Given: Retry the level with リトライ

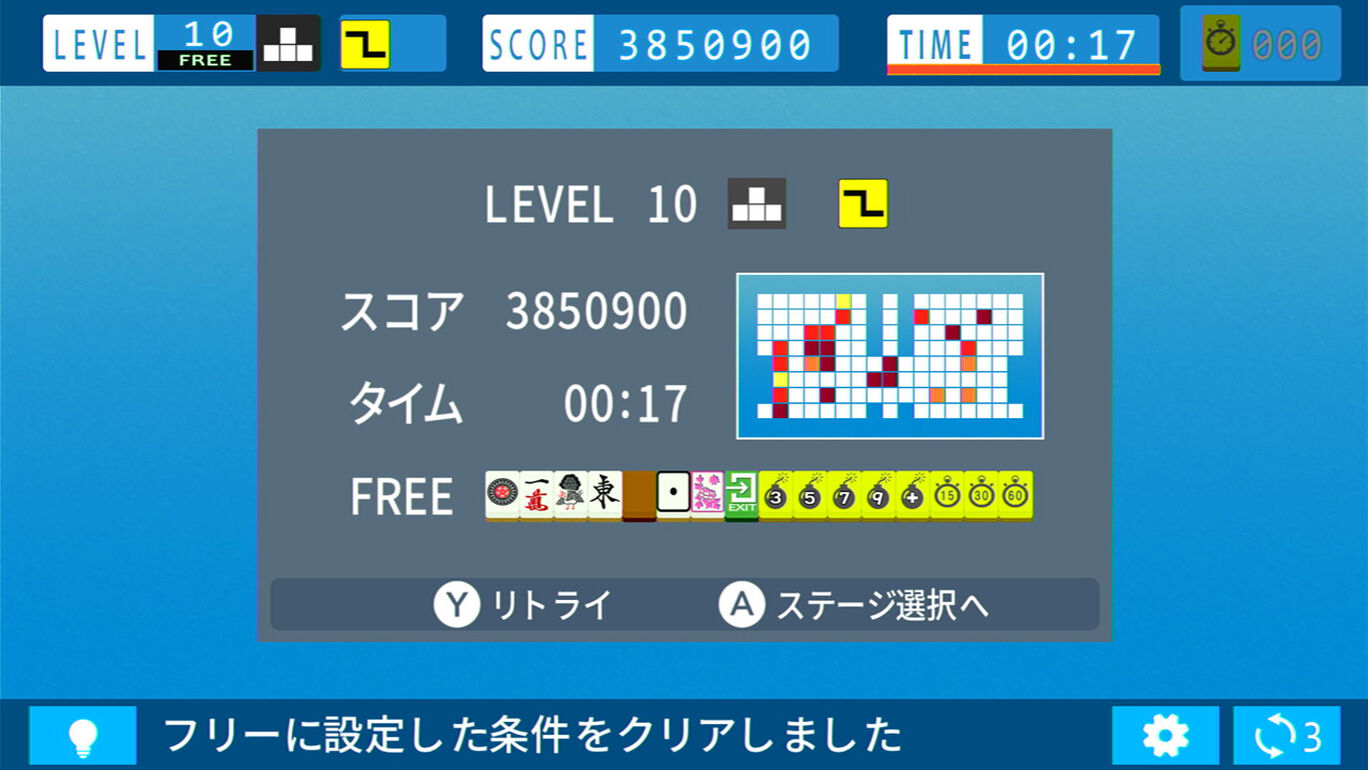Looking at the screenshot, I should 523,605.
